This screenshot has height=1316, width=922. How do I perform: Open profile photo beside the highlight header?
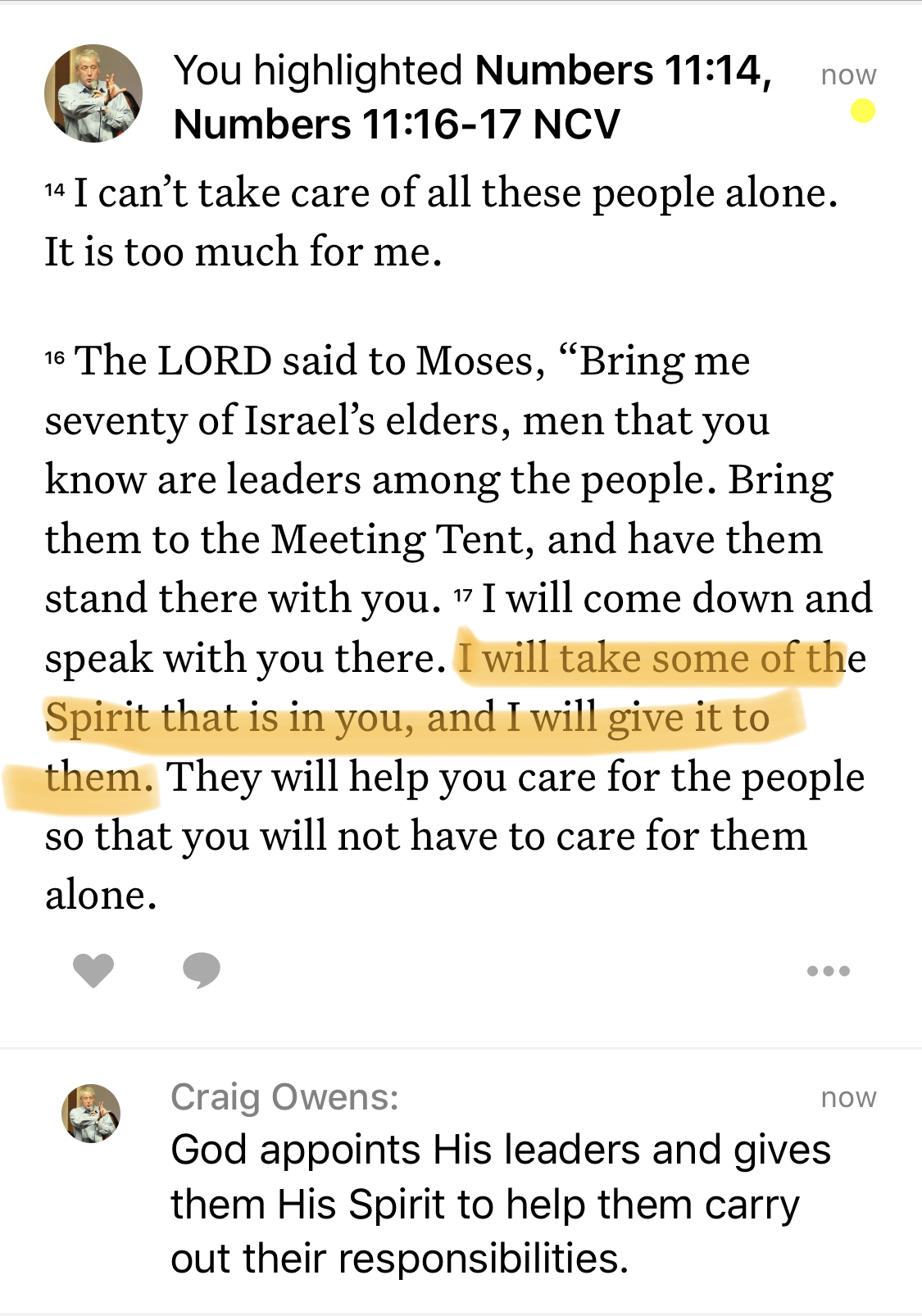coord(93,93)
